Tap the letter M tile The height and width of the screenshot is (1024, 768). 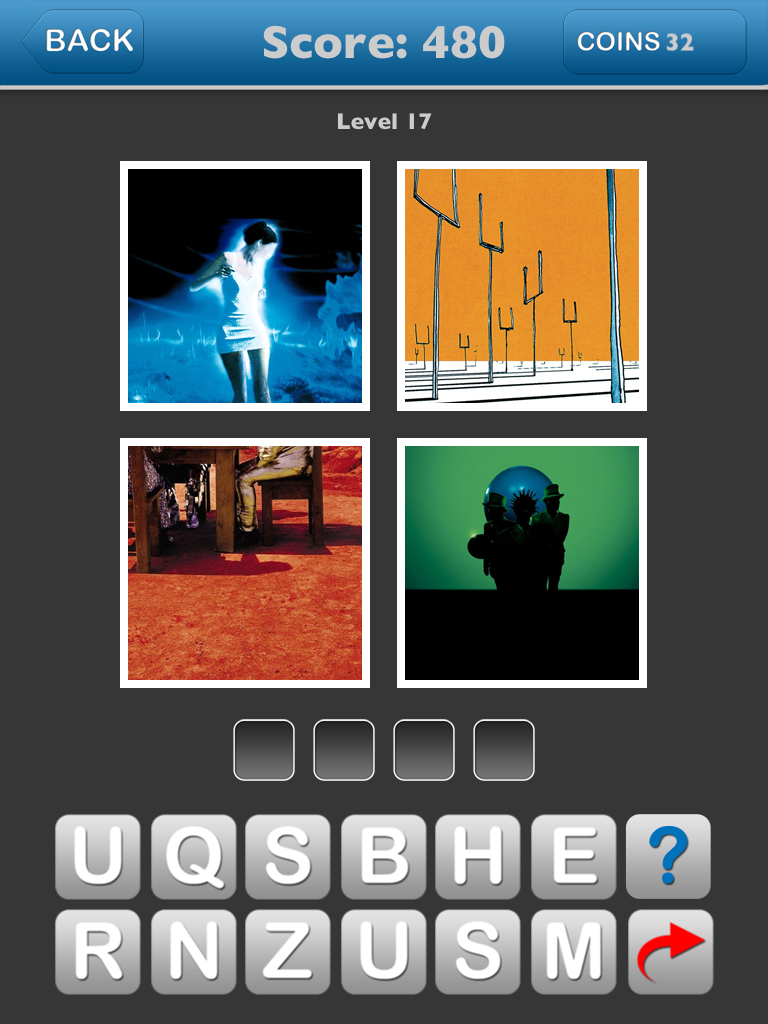point(573,952)
